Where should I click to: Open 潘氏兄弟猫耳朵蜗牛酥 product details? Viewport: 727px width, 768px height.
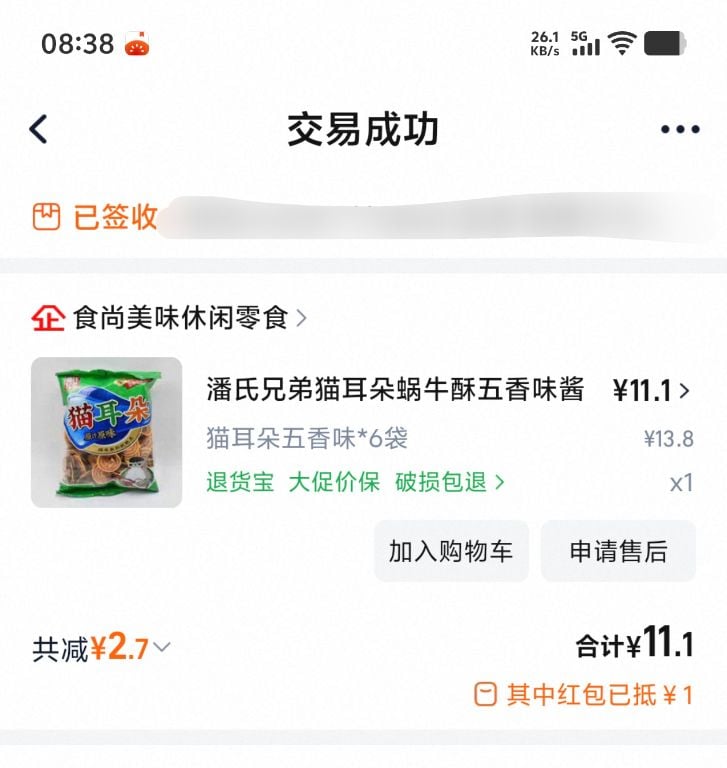(x=395, y=389)
